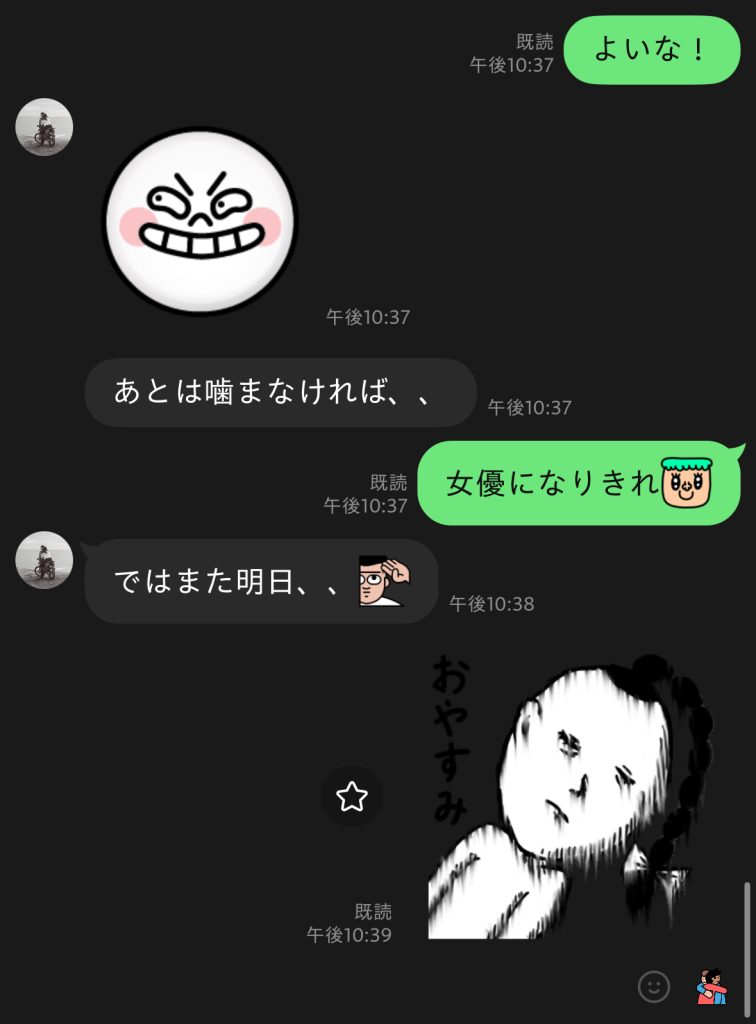Viewport: 756px width, 1024px height.
Task: Open the hugging sticker suggestion icon
Action: (711, 986)
